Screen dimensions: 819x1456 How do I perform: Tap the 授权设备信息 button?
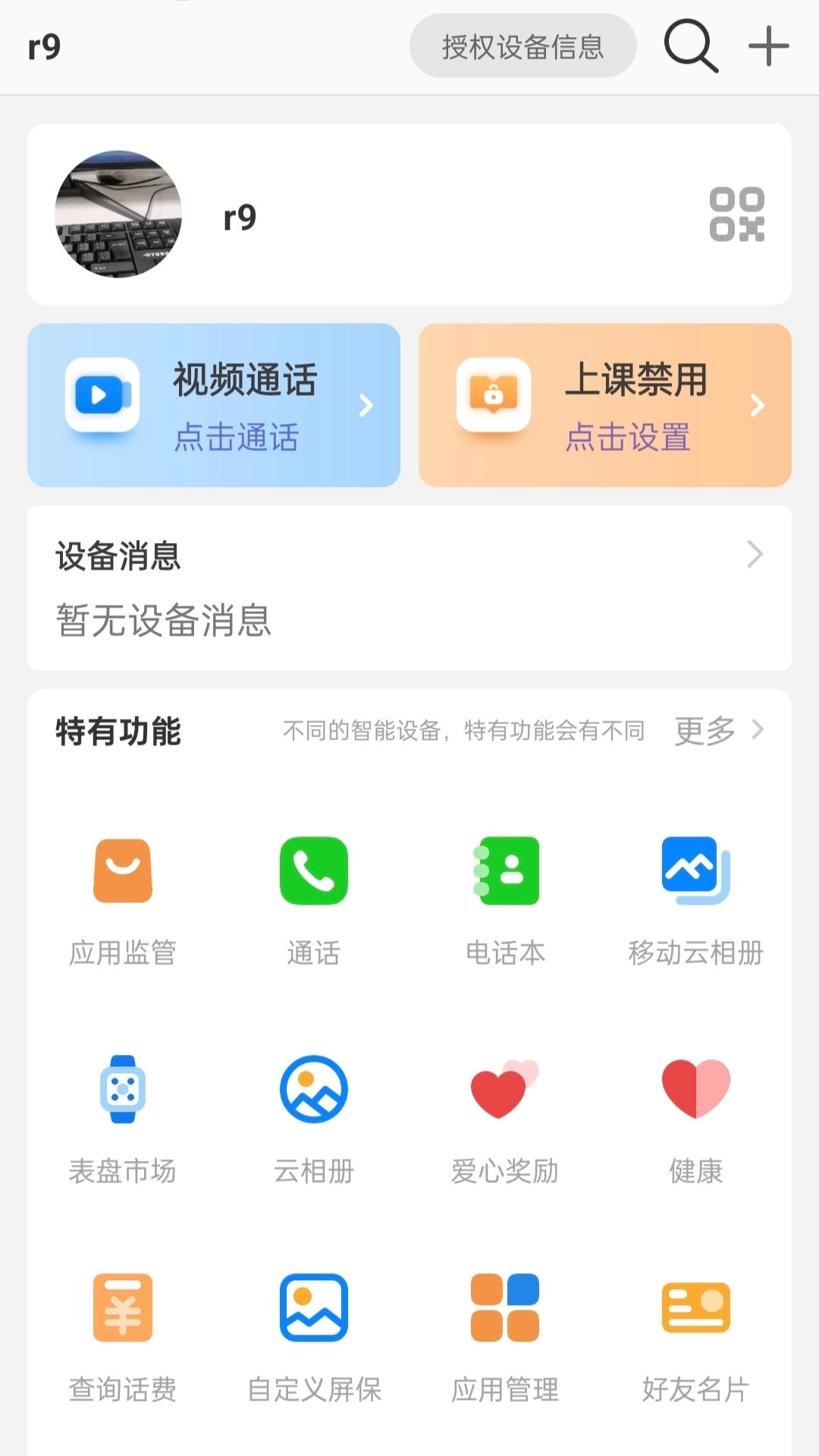click(522, 46)
